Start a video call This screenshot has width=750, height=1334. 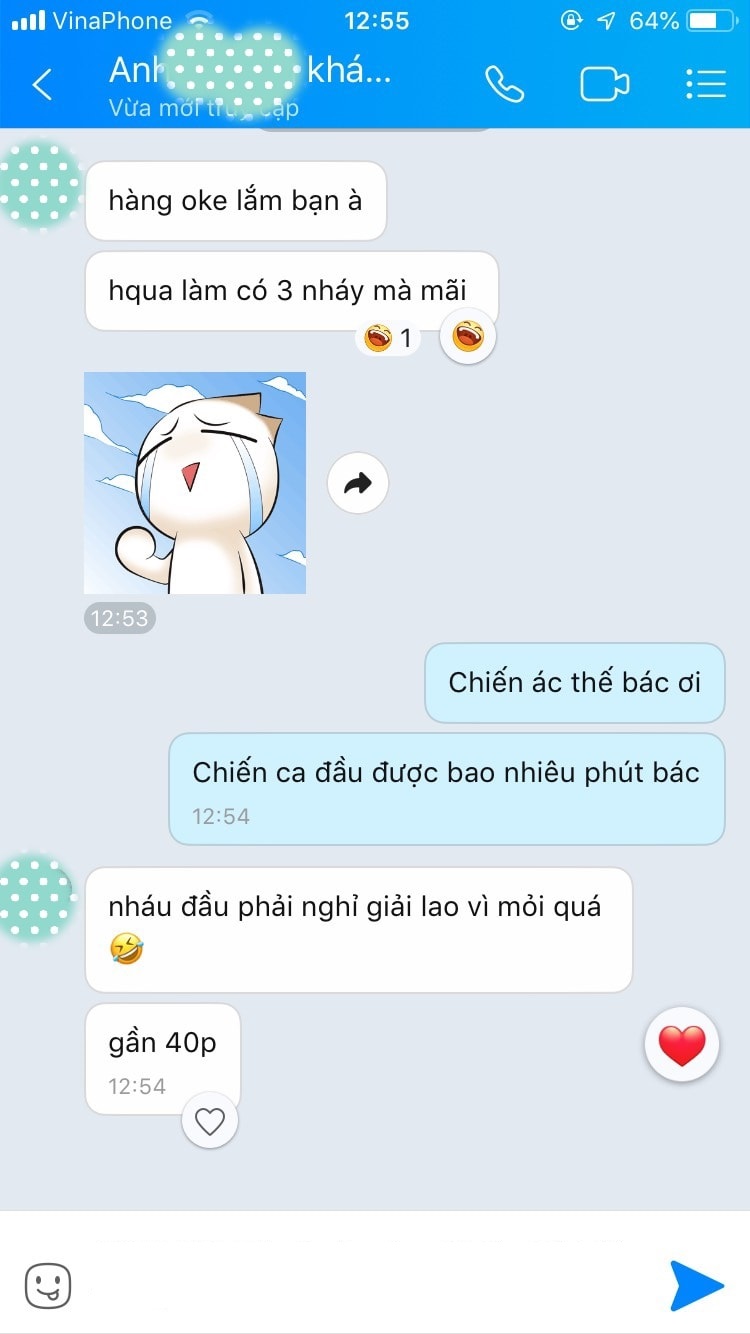[604, 85]
